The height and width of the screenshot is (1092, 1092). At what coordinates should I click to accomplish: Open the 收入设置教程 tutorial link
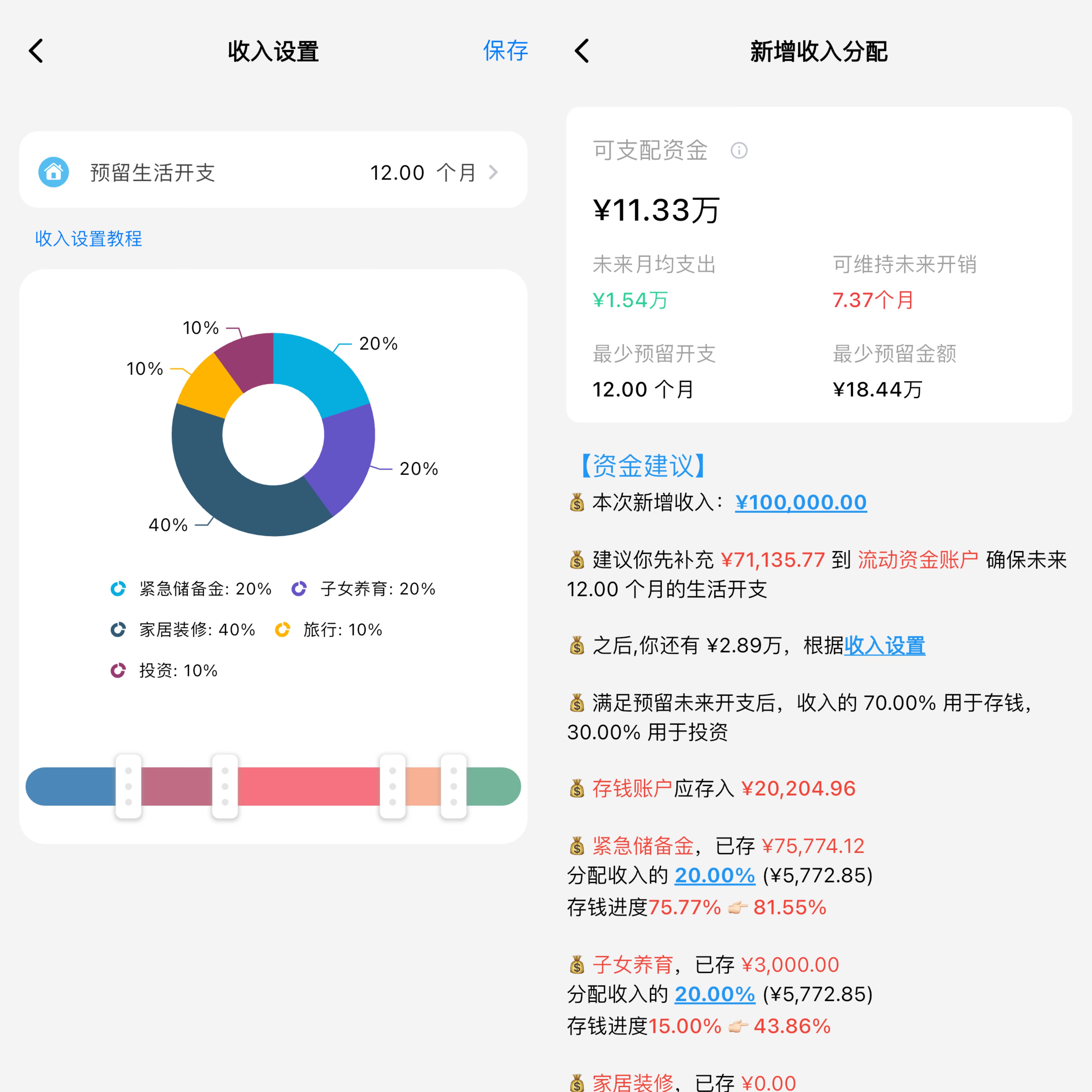(89, 239)
